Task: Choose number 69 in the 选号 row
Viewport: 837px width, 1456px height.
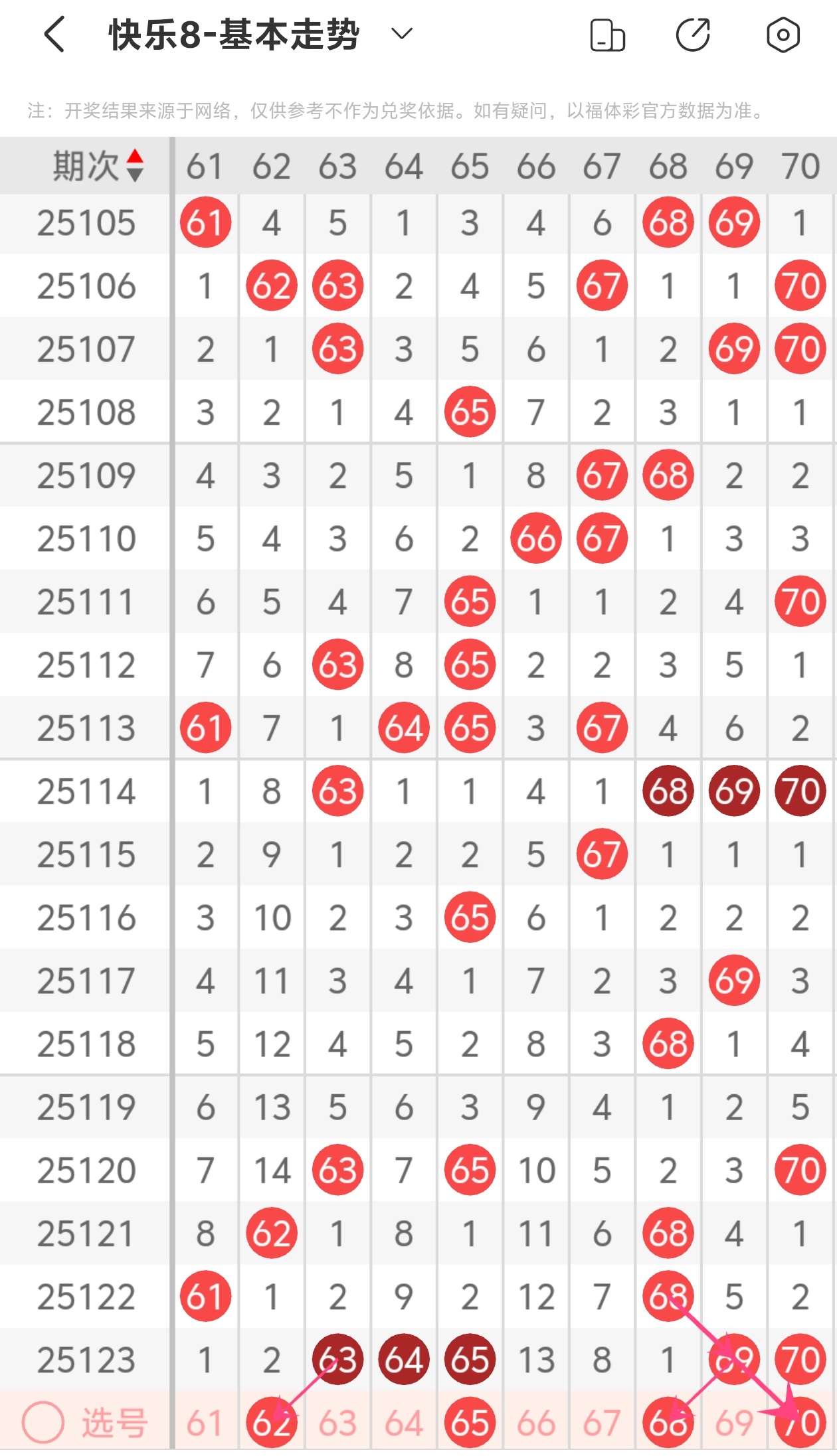Action: (x=734, y=1423)
